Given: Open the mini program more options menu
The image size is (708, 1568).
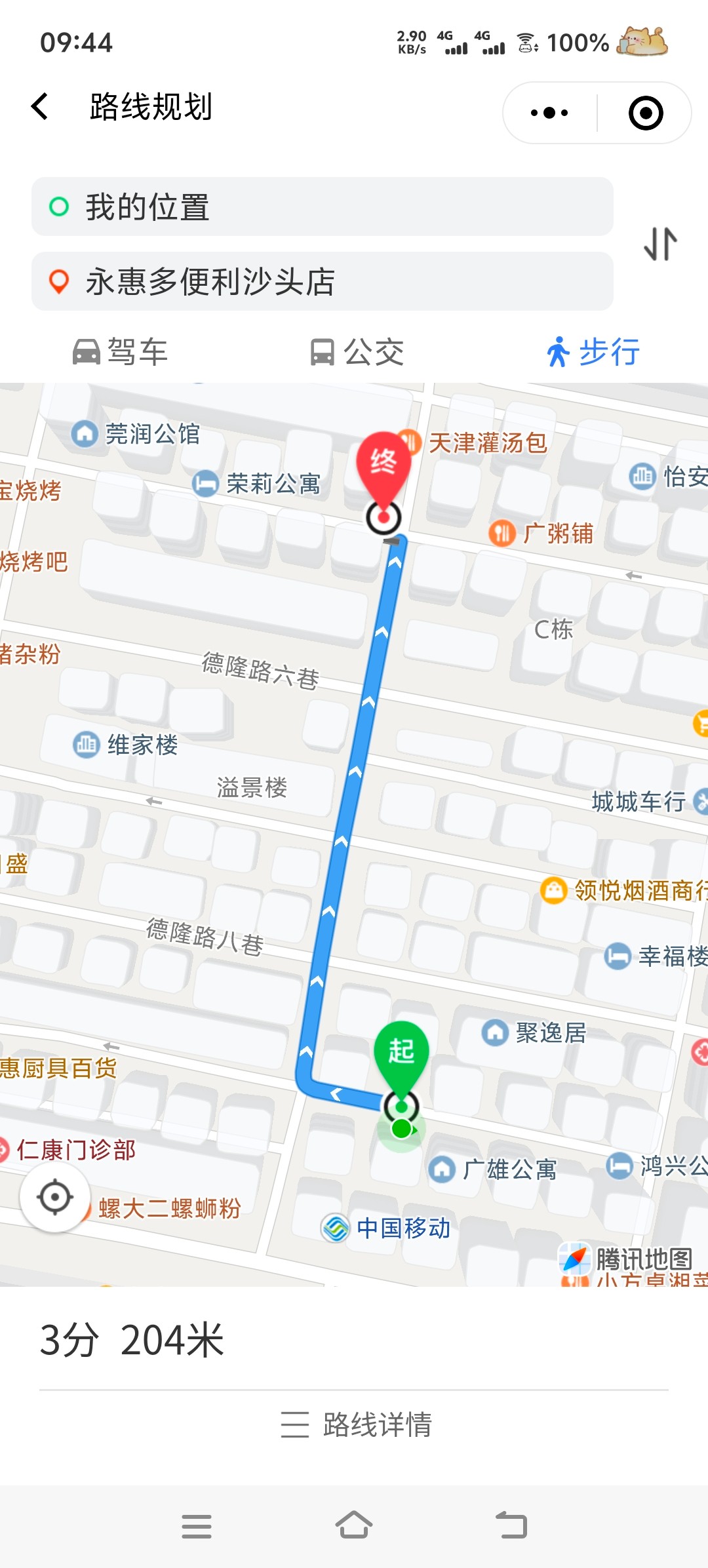Looking at the screenshot, I should point(549,113).
